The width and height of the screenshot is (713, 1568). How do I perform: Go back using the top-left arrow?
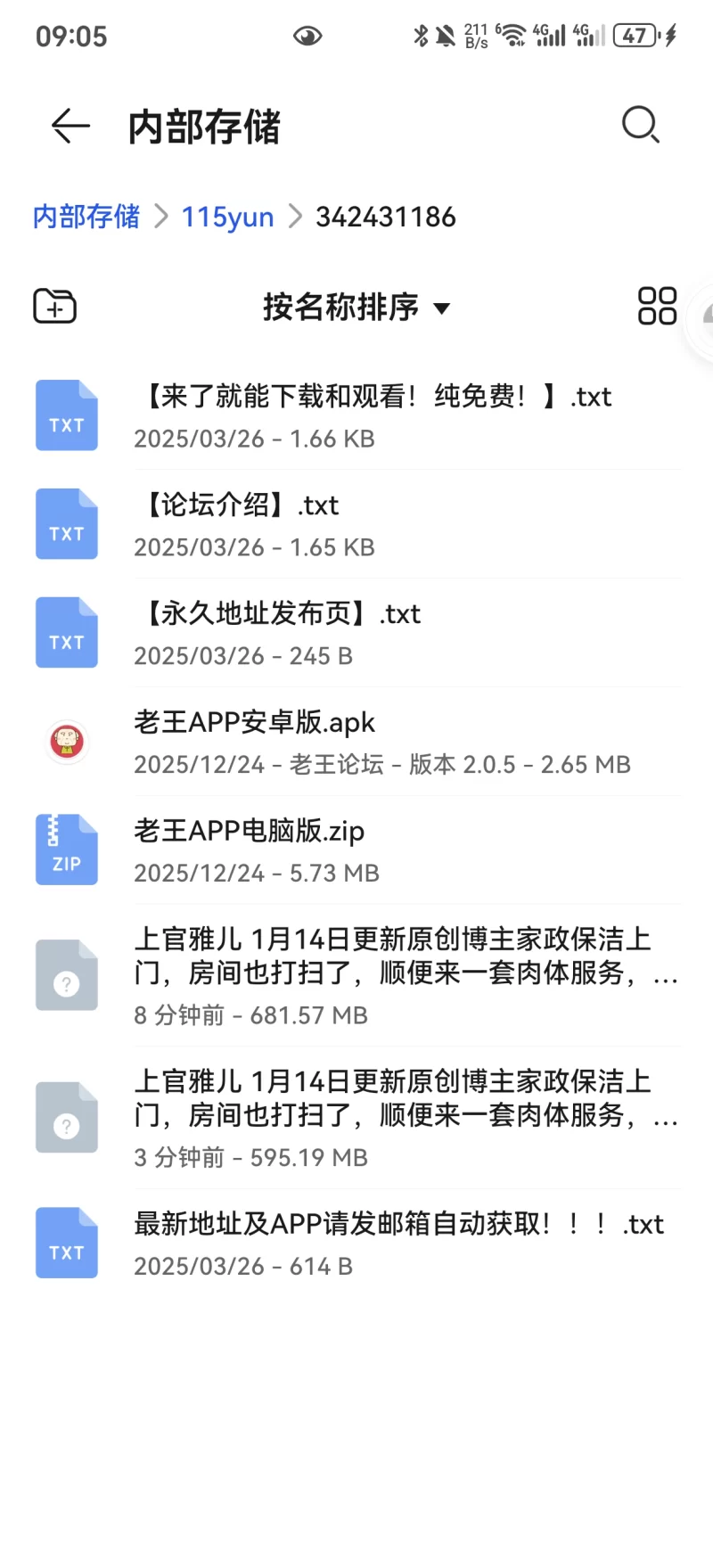click(x=70, y=126)
